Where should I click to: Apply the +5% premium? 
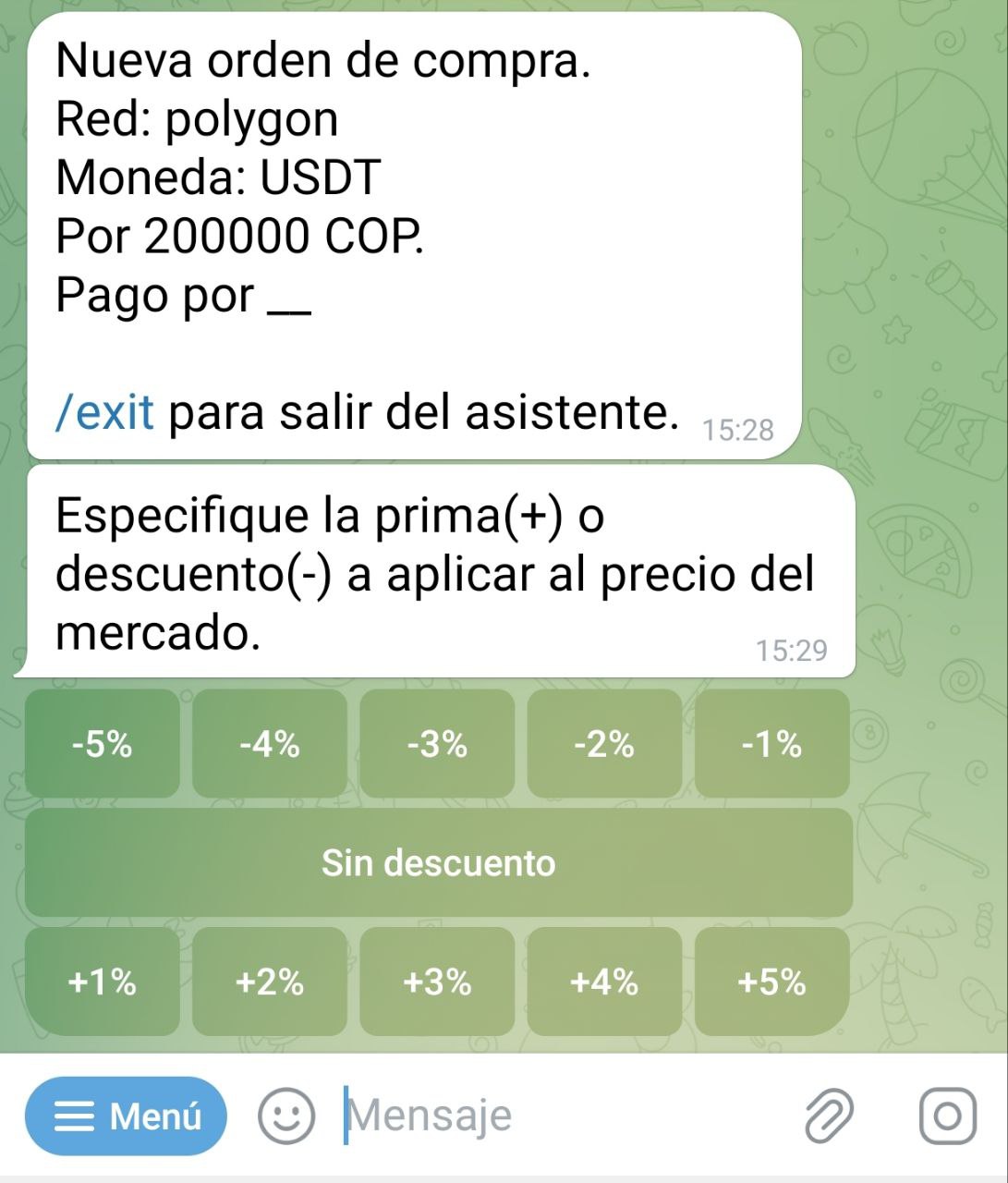coord(771,982)
